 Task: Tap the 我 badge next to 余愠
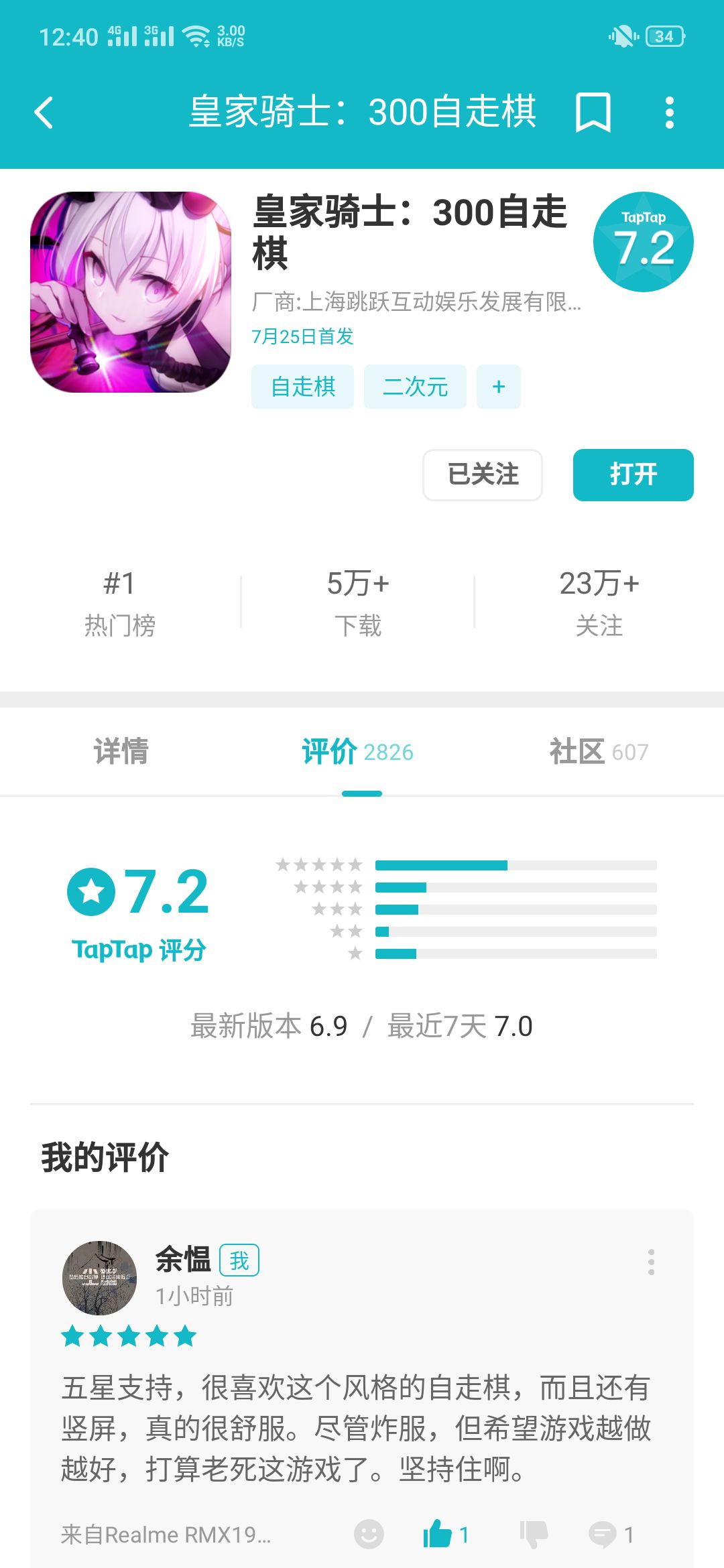pyautogui.click(x=239, y=1260)
